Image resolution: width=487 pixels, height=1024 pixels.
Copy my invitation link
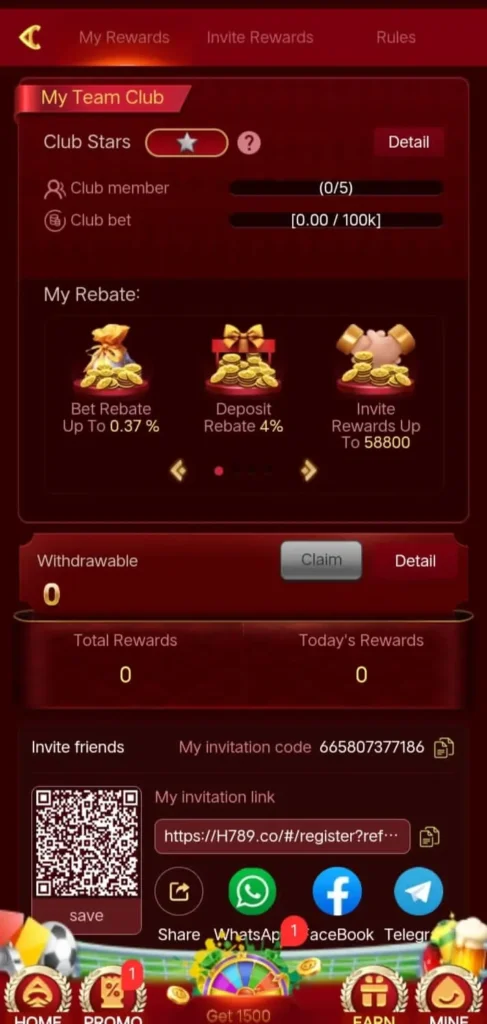429,837
